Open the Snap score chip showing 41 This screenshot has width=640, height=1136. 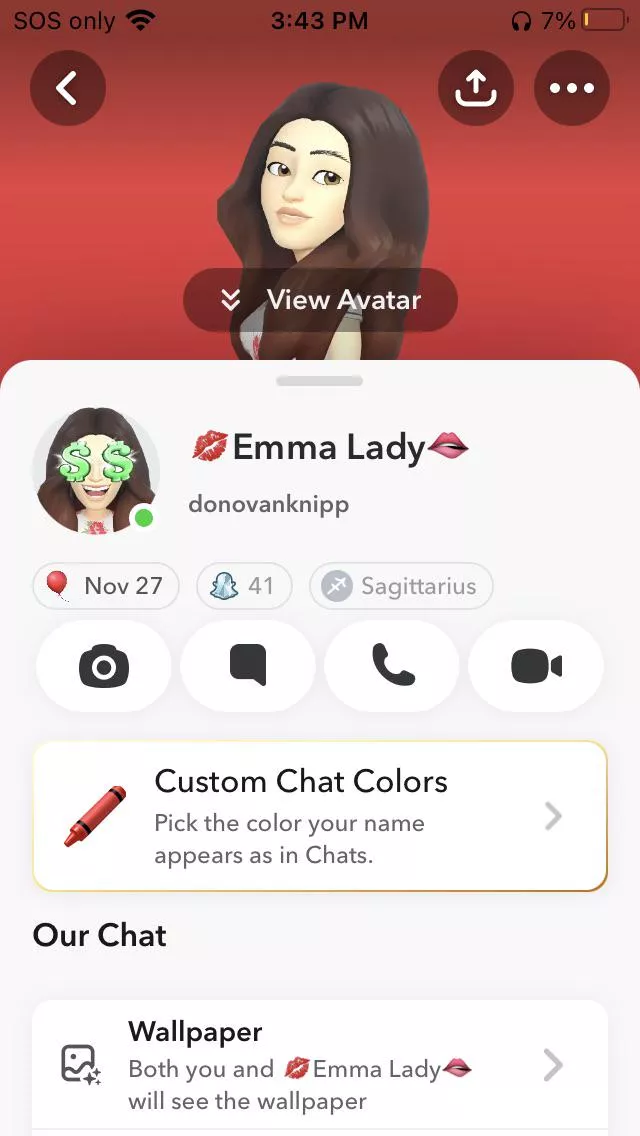coord(244,586)
